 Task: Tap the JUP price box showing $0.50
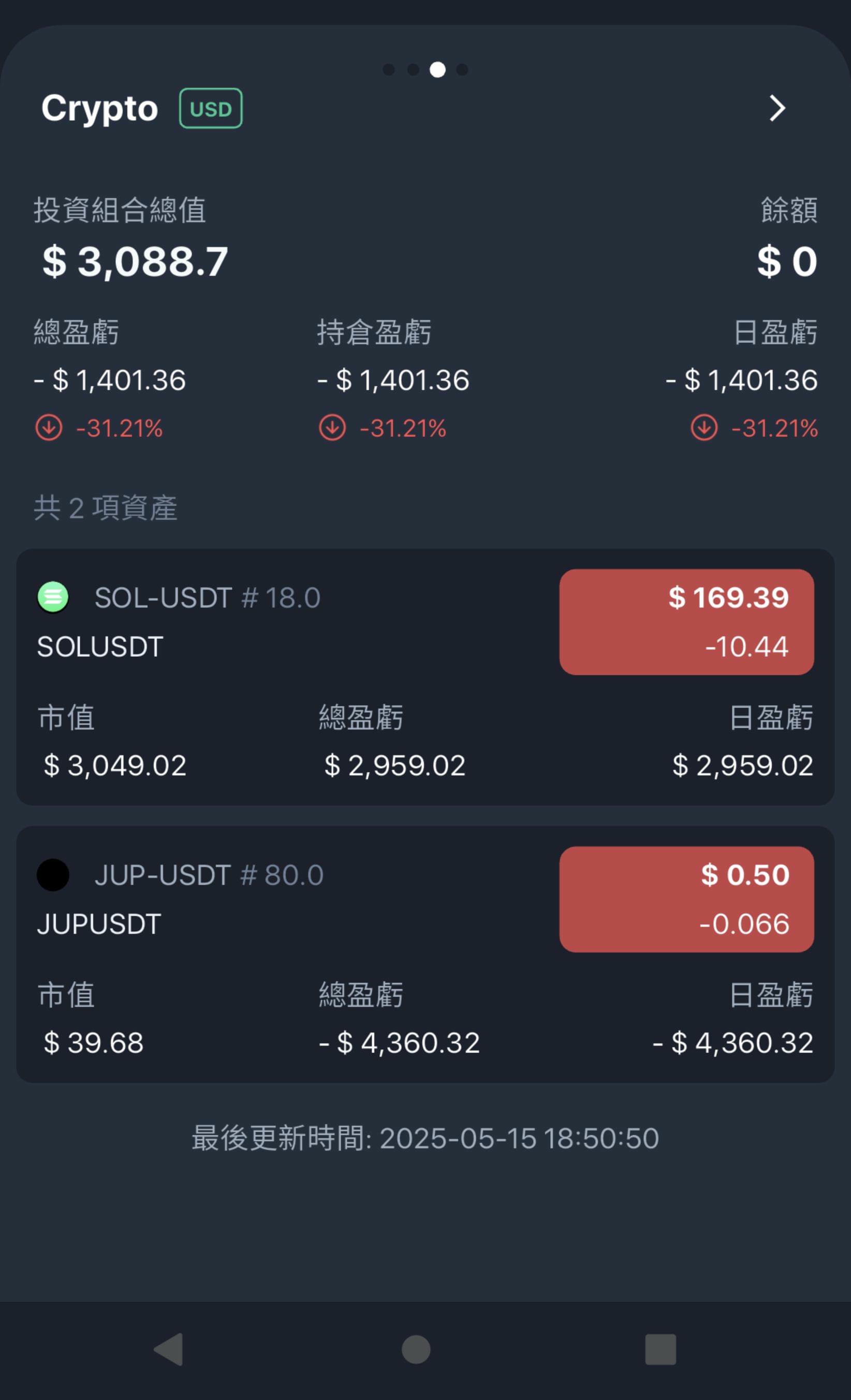(686, 899)
